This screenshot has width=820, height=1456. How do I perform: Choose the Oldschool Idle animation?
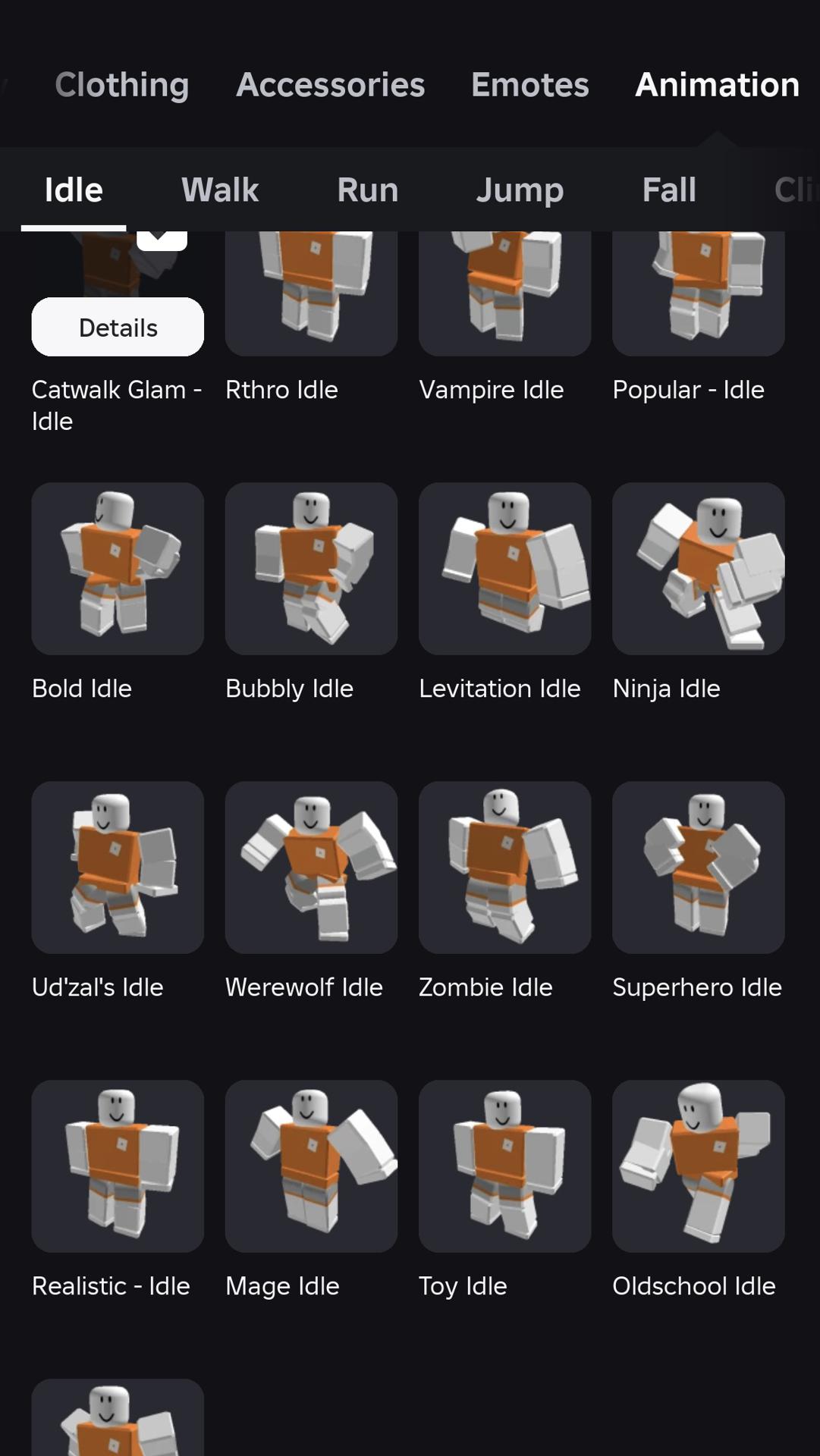(698, 1166)
